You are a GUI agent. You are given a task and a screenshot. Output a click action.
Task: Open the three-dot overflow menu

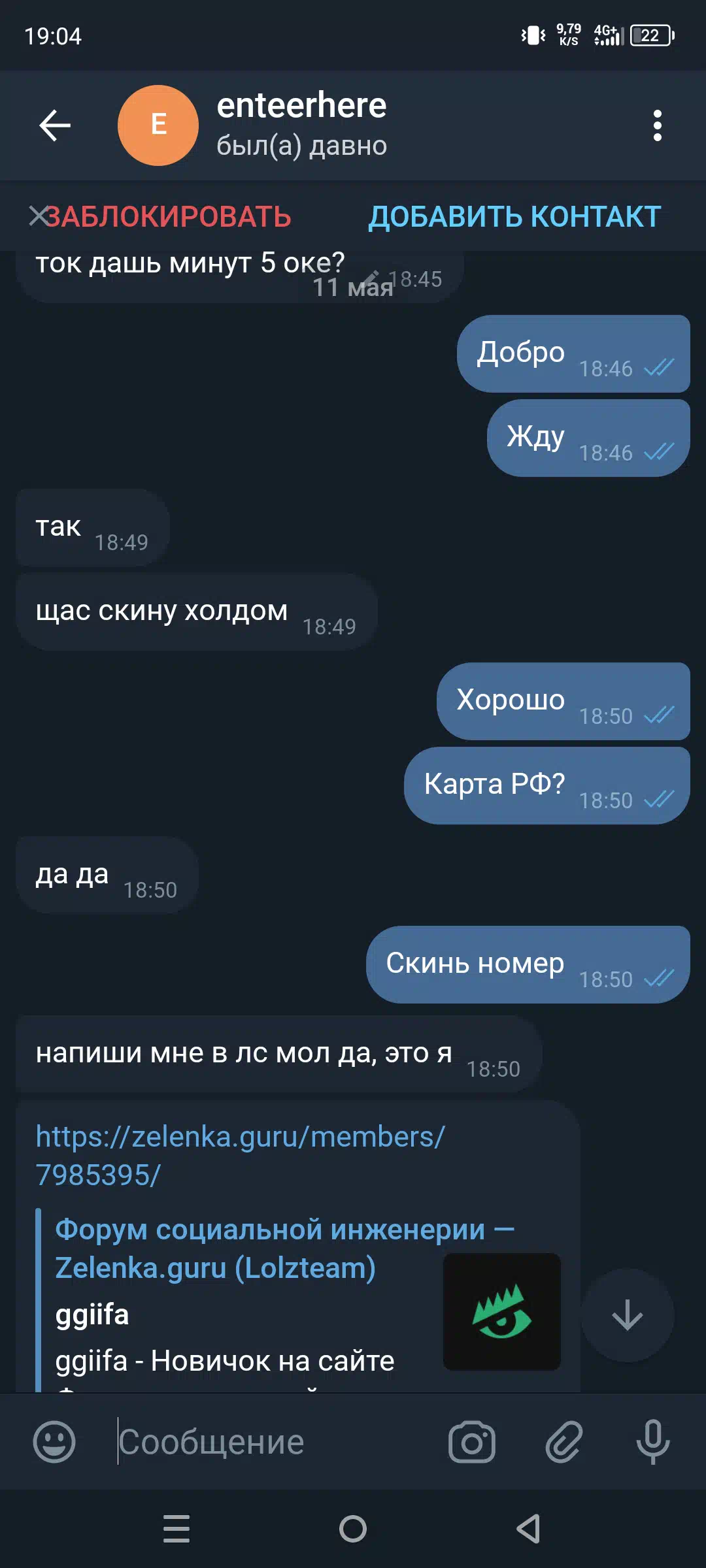(x=658, y=125)
